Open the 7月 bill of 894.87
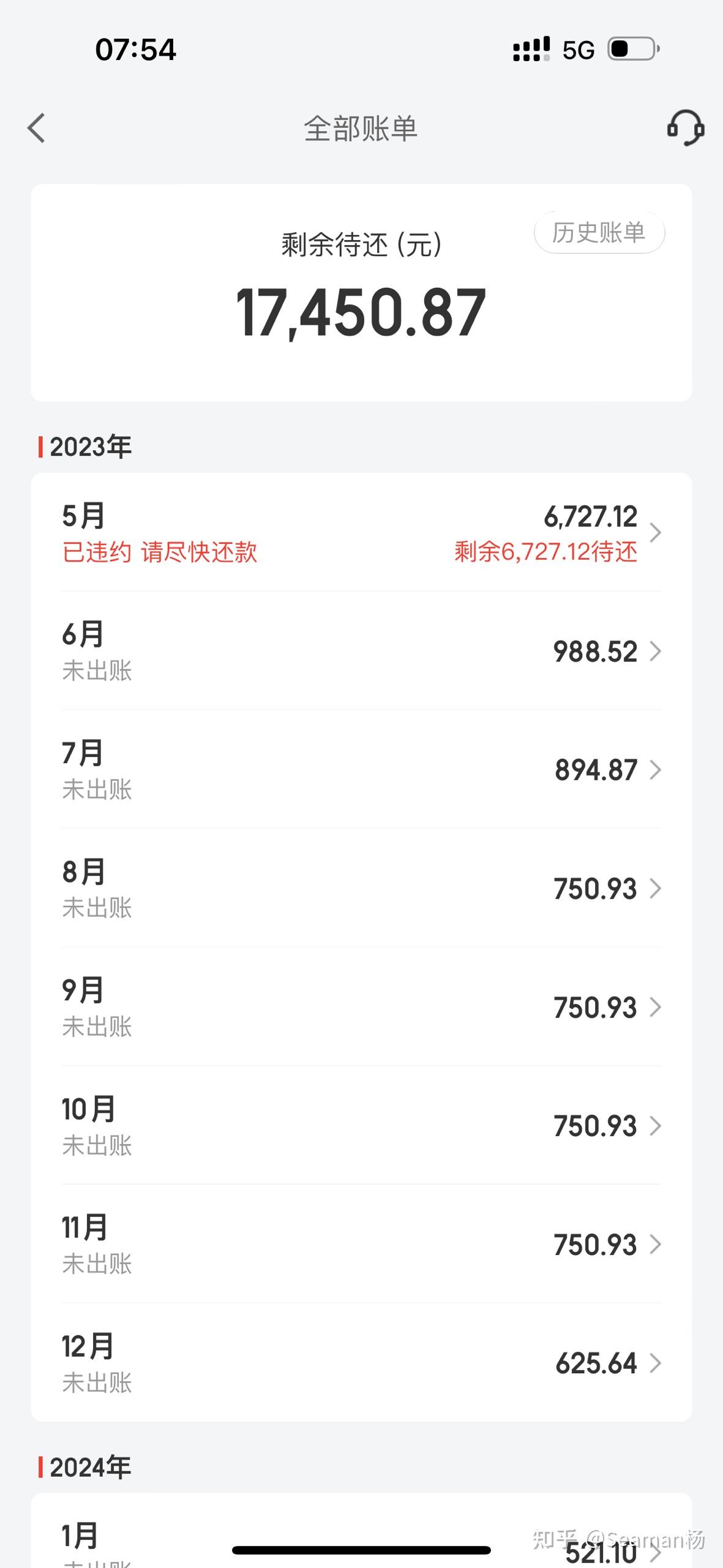The height and width of the screenshot is (1568, 723). 361,770
